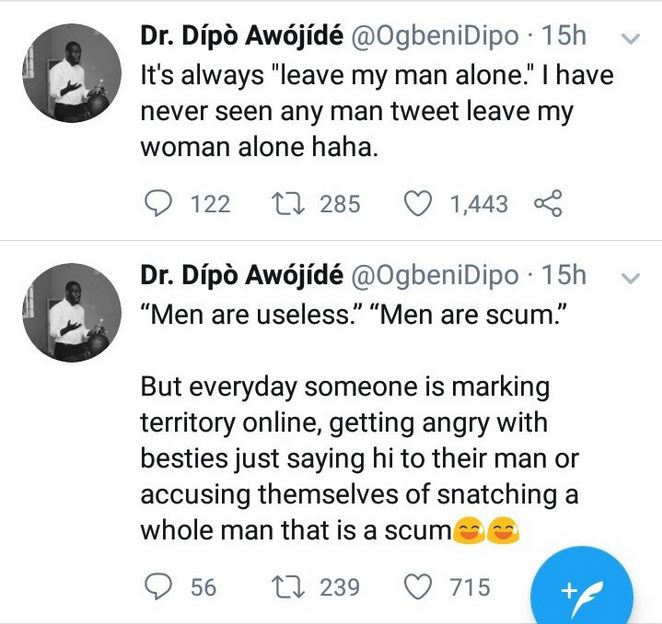This screenshot has height=624, width=662.
Task: Like the "leave my man alone" tweet
Action: pyautogui.click(x=416, y=204)
